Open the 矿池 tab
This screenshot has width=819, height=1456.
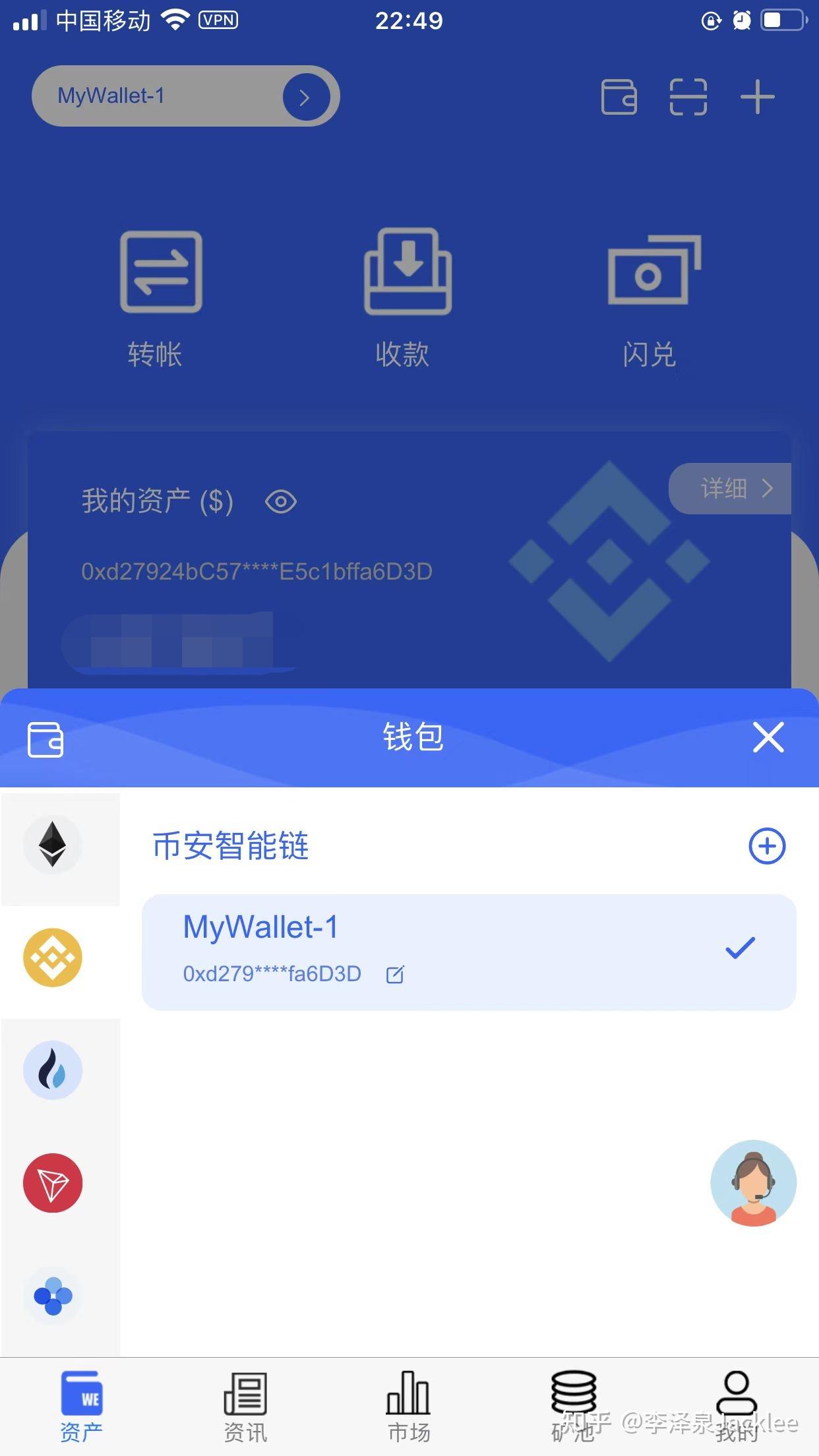[572, 1406]
